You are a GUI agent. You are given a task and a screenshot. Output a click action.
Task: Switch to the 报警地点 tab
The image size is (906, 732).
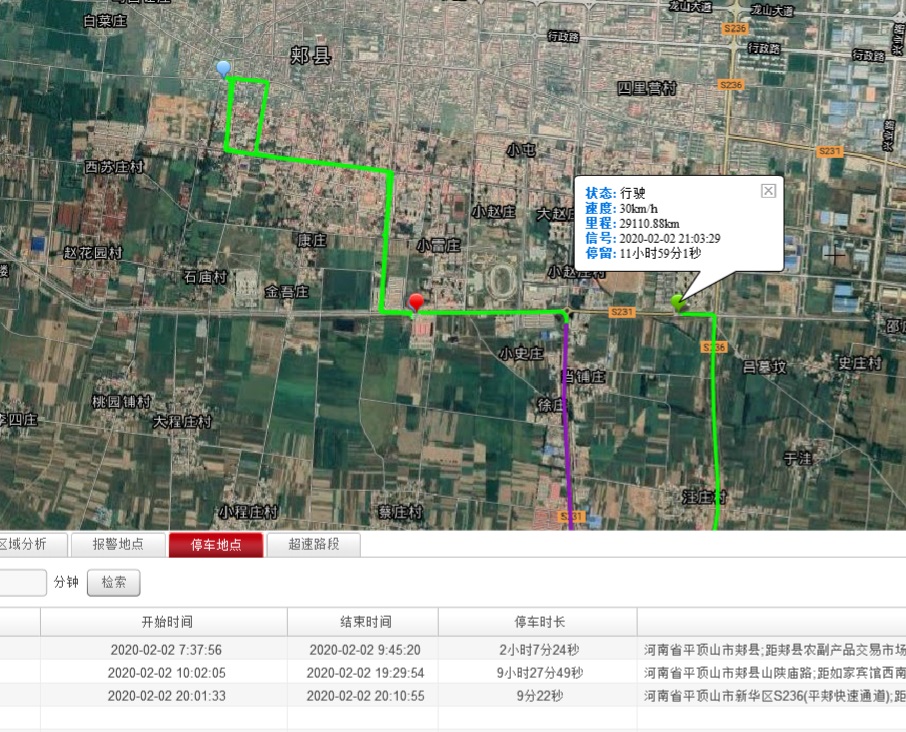[x=118, y=544]
